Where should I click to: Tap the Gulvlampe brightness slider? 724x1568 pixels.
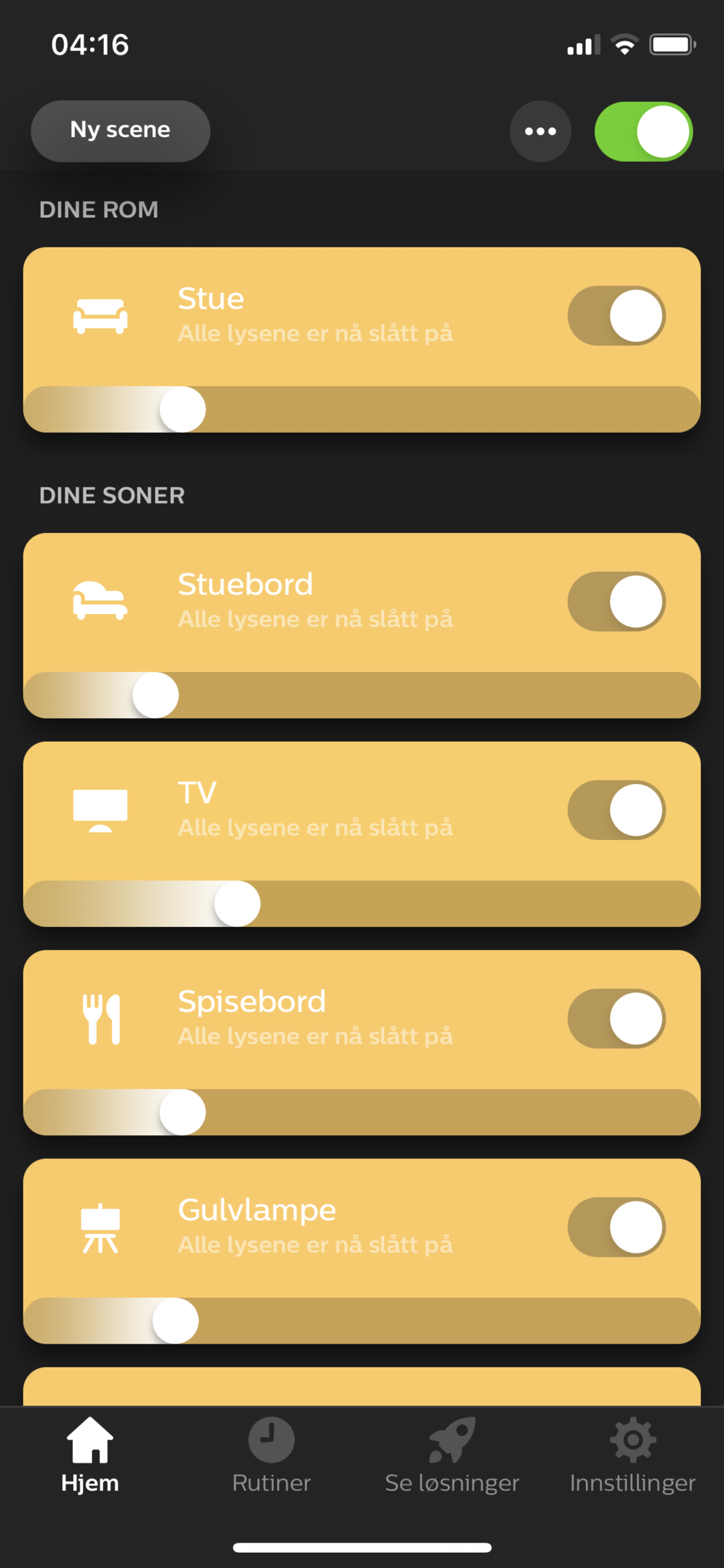362,1321
